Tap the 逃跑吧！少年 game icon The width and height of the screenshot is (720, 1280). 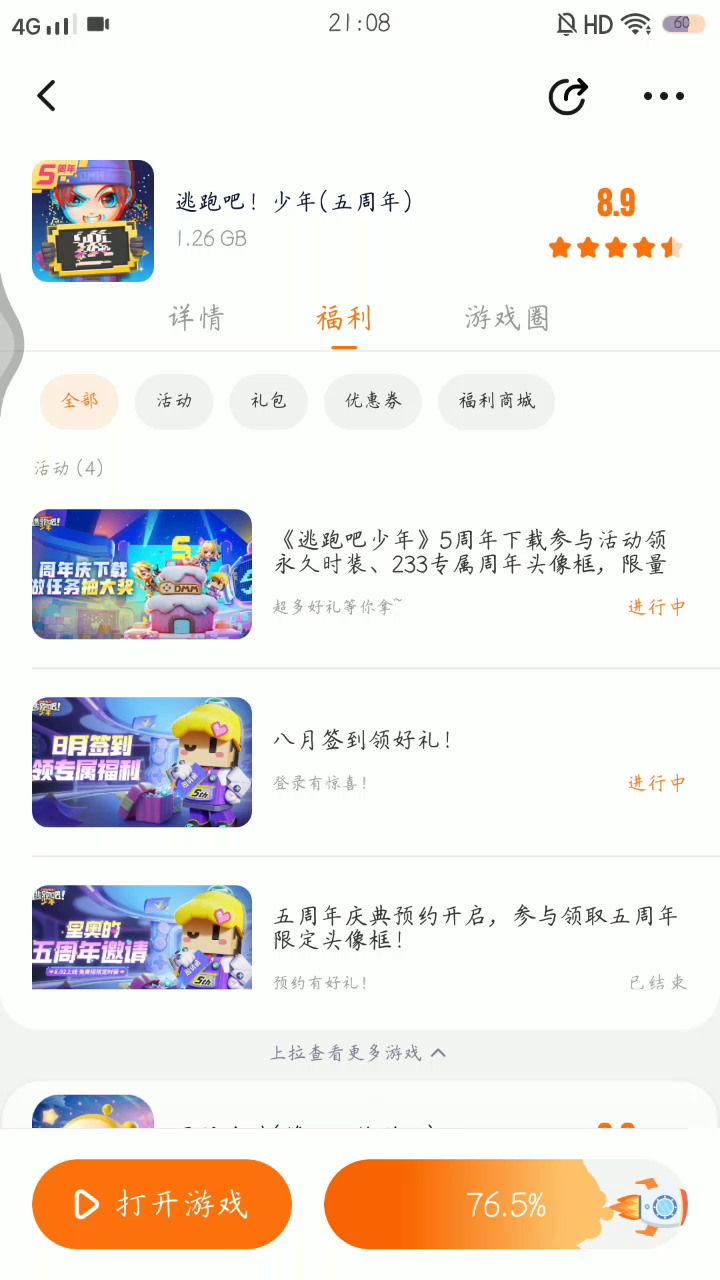point(93,221)
